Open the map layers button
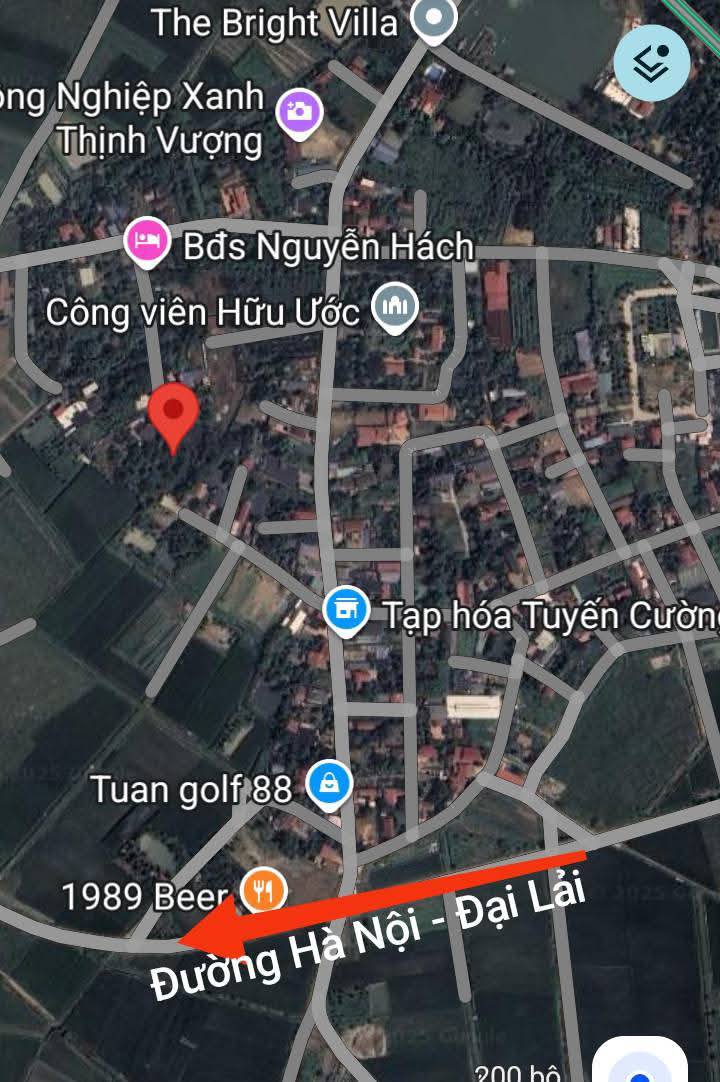This screenshot has height=1082, width=720. pos(652,61)
